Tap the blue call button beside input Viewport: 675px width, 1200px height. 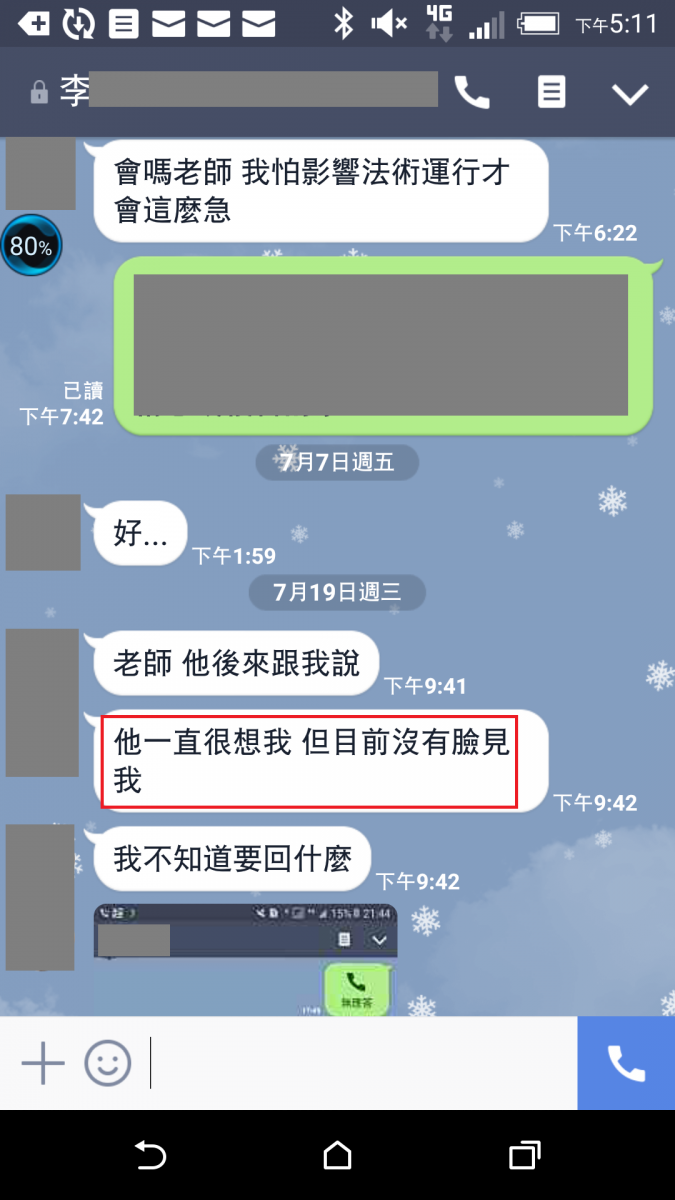(x=626, y=1063)
